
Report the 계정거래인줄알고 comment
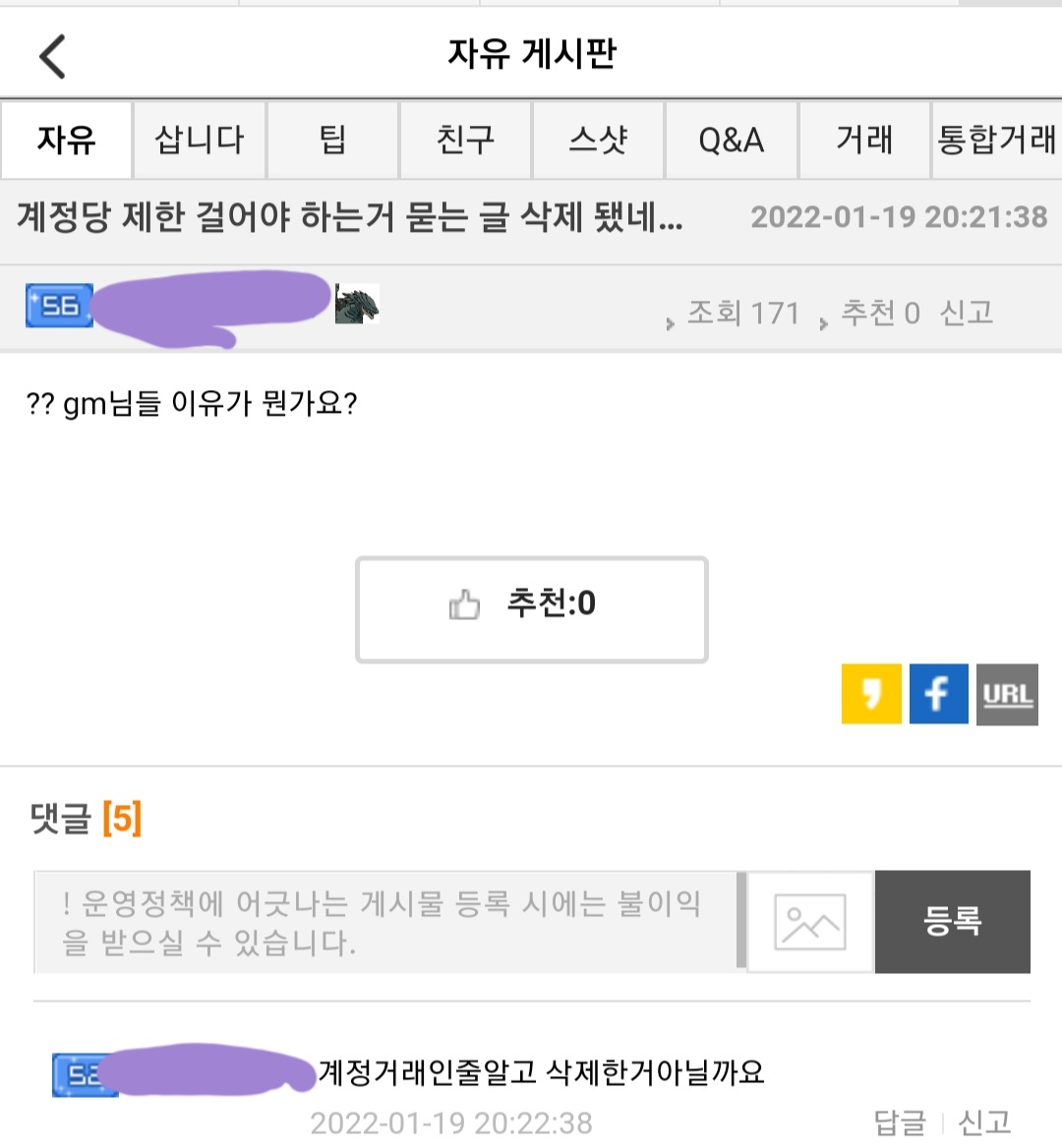coord(984,1122)
